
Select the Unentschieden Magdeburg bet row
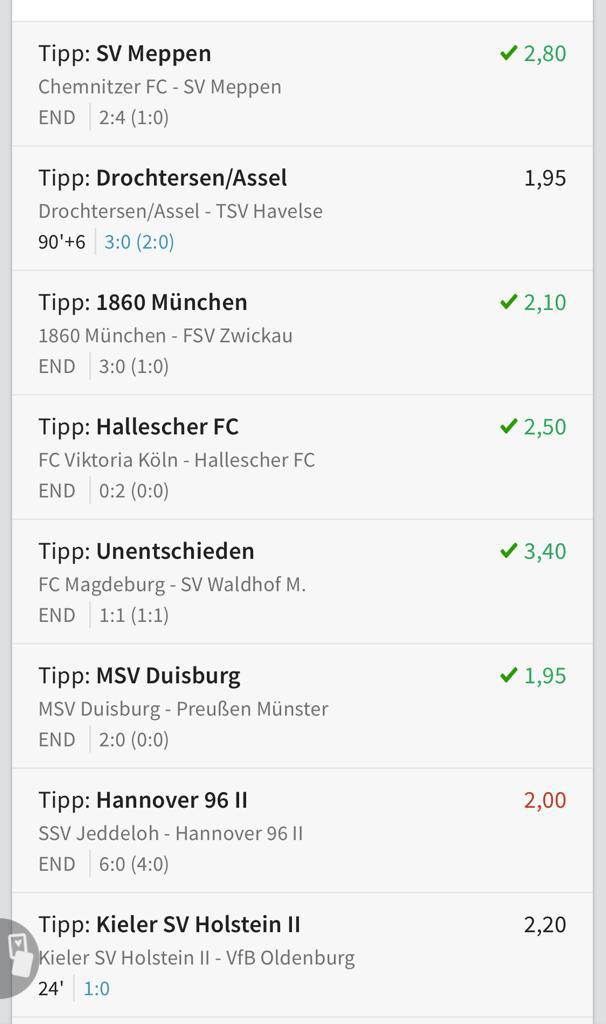tap(300, 582)
